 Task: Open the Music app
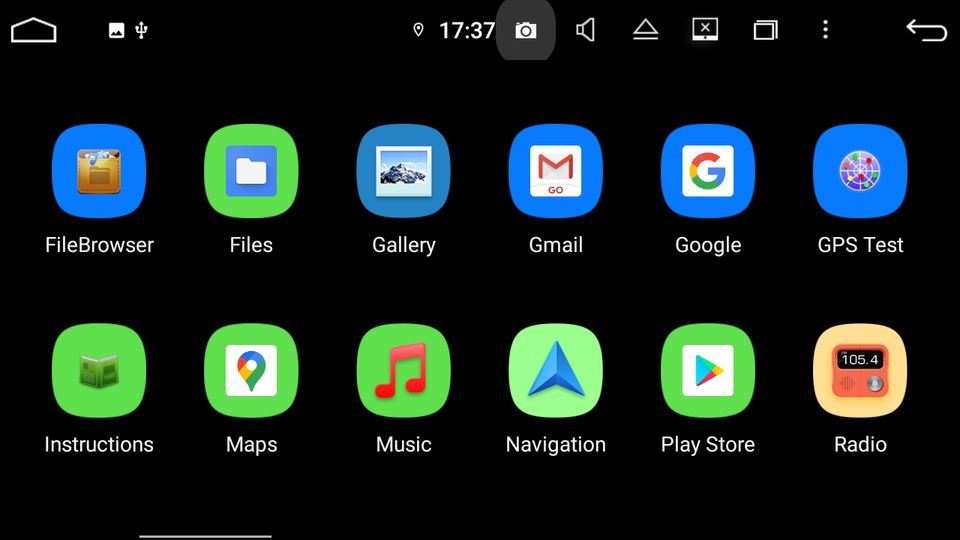(403, 371)
